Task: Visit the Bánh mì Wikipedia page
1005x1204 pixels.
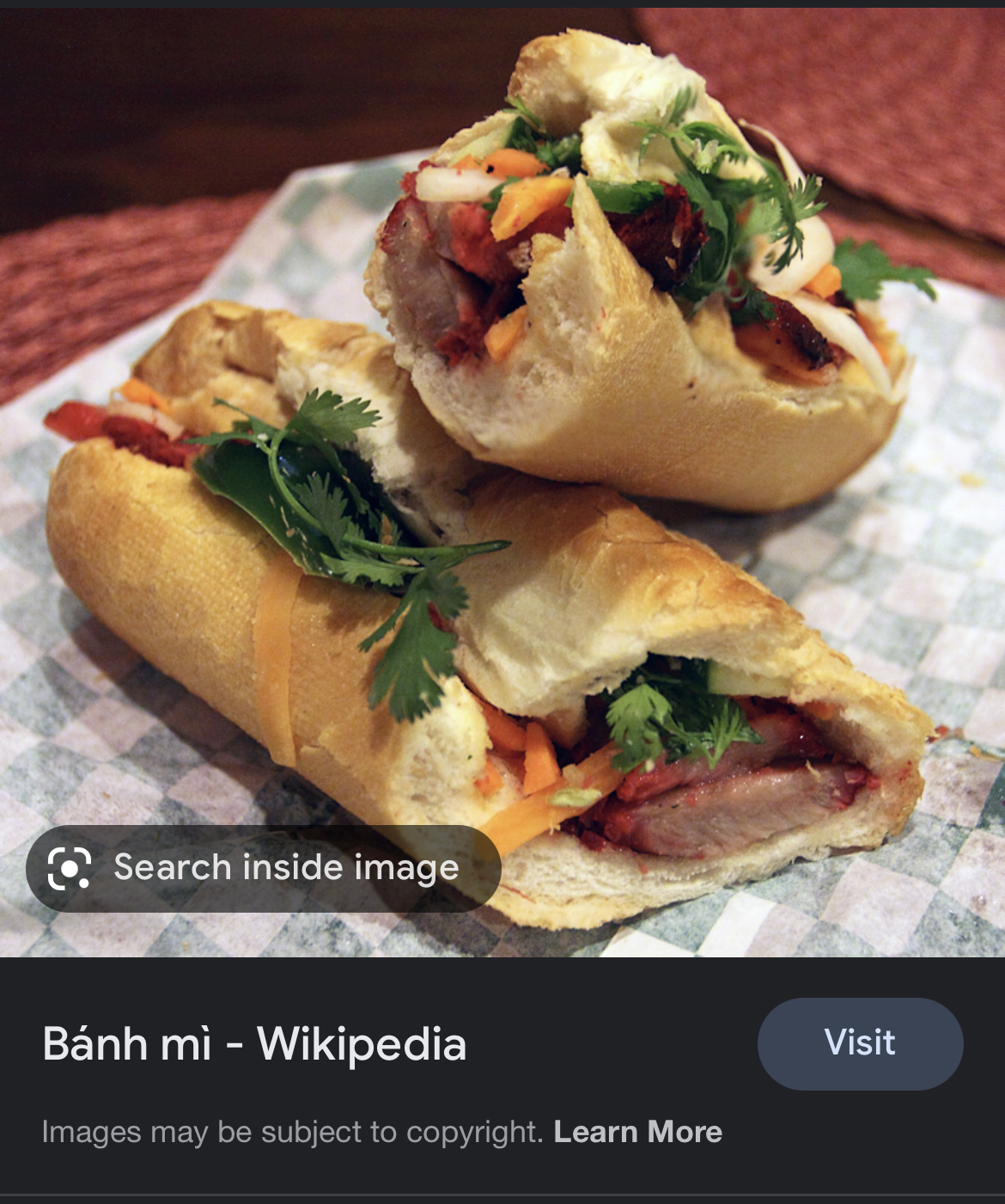Action: 859,1043
